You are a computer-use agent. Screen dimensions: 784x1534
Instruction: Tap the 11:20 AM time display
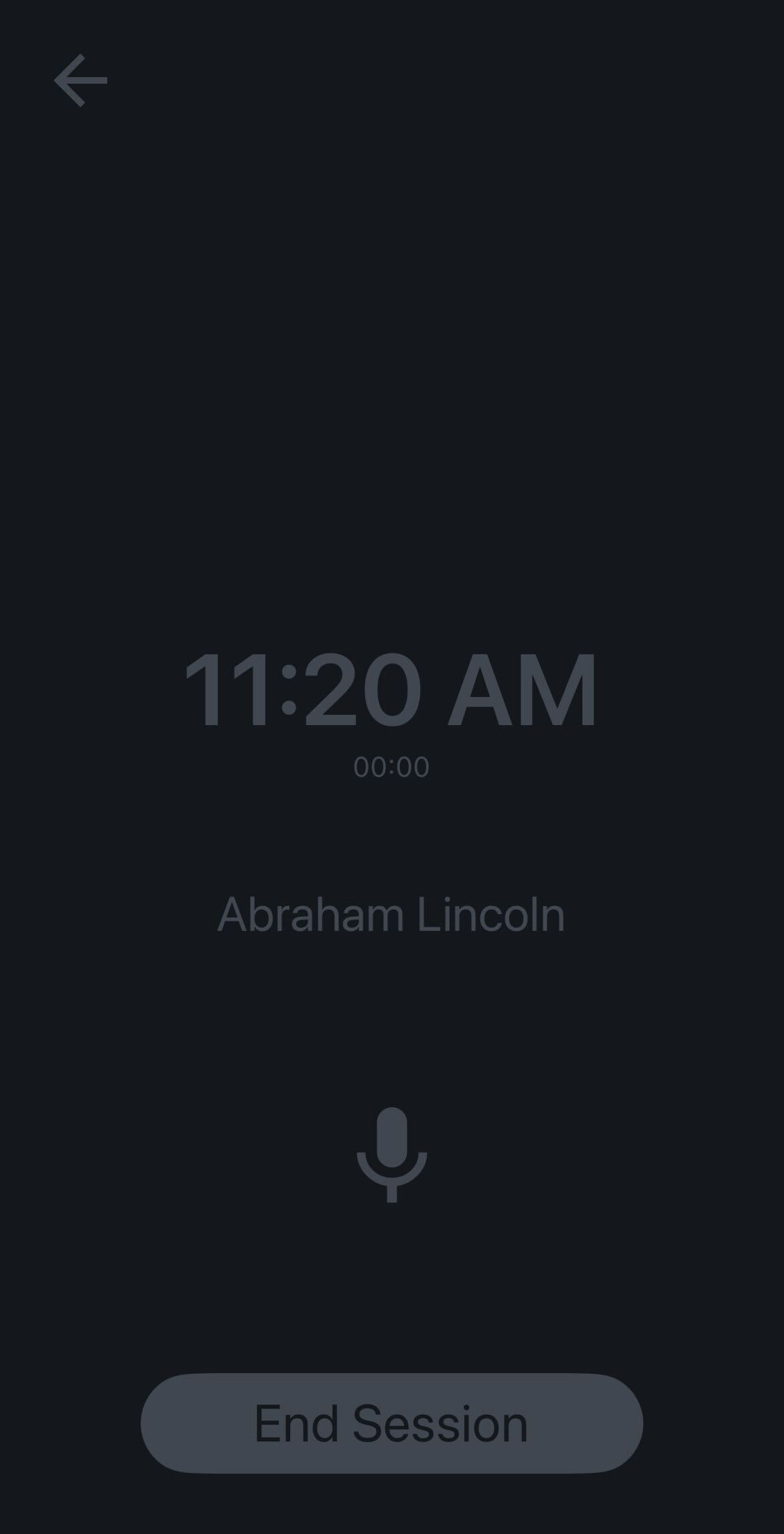pos(392,690)
